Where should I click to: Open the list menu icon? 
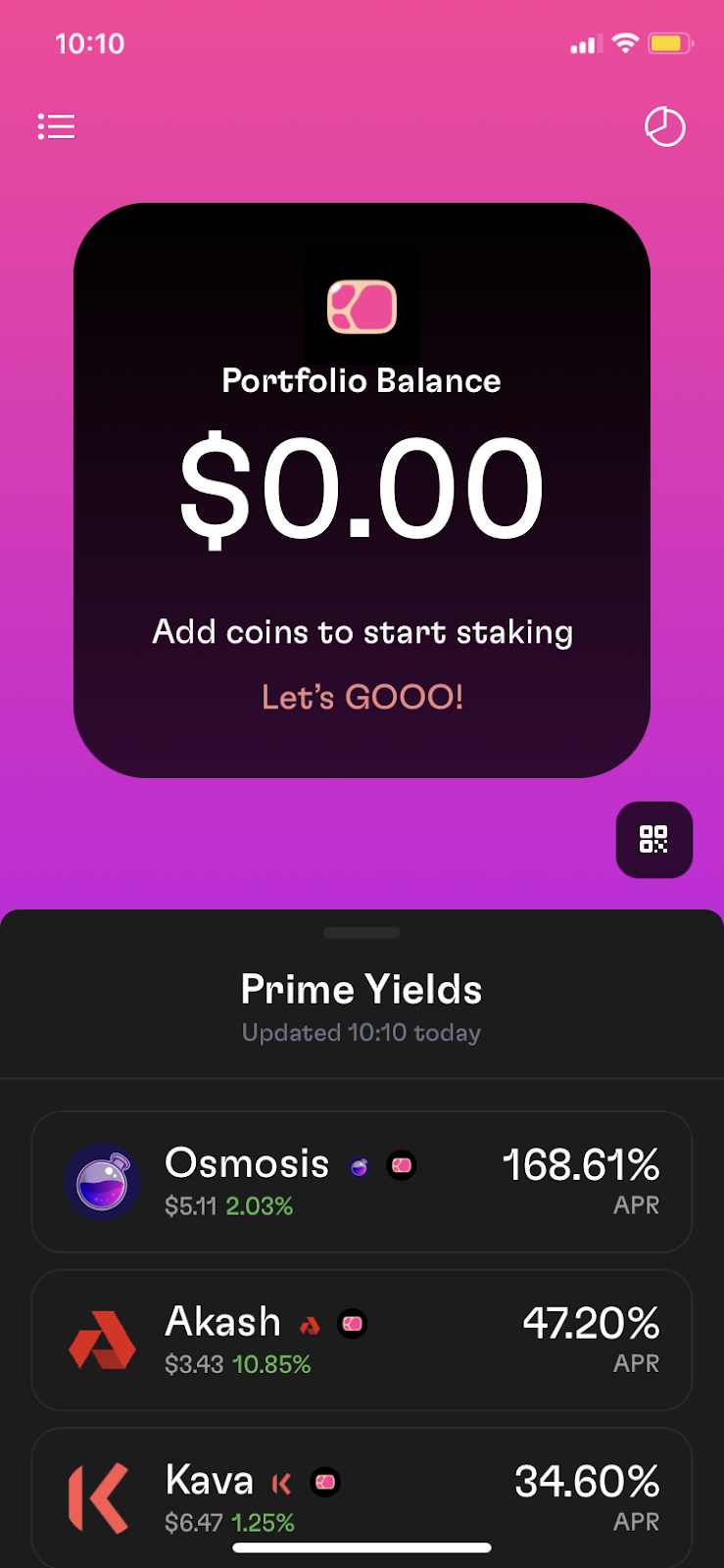(56, 126)
